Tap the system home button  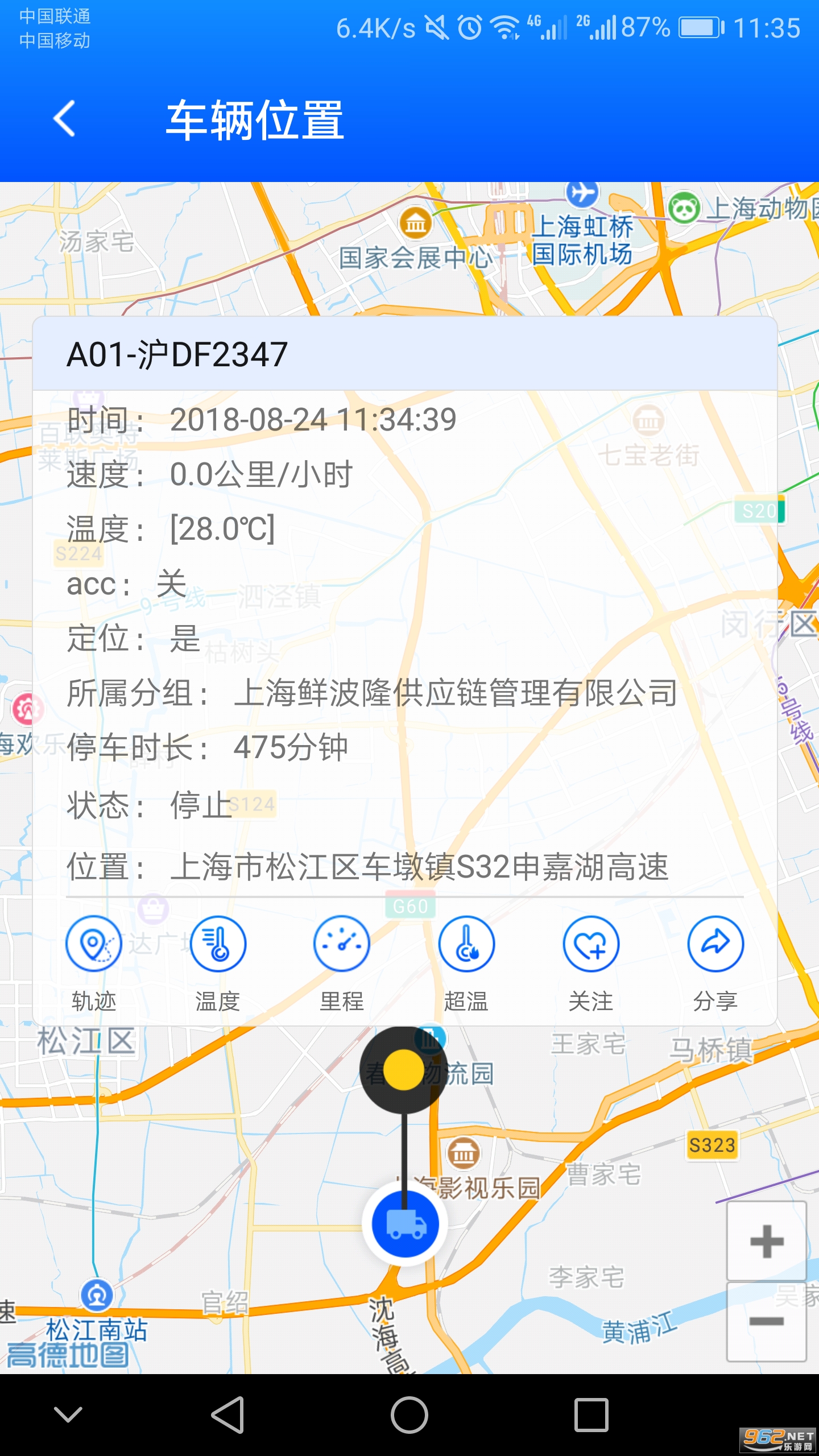coord(409,1415)
